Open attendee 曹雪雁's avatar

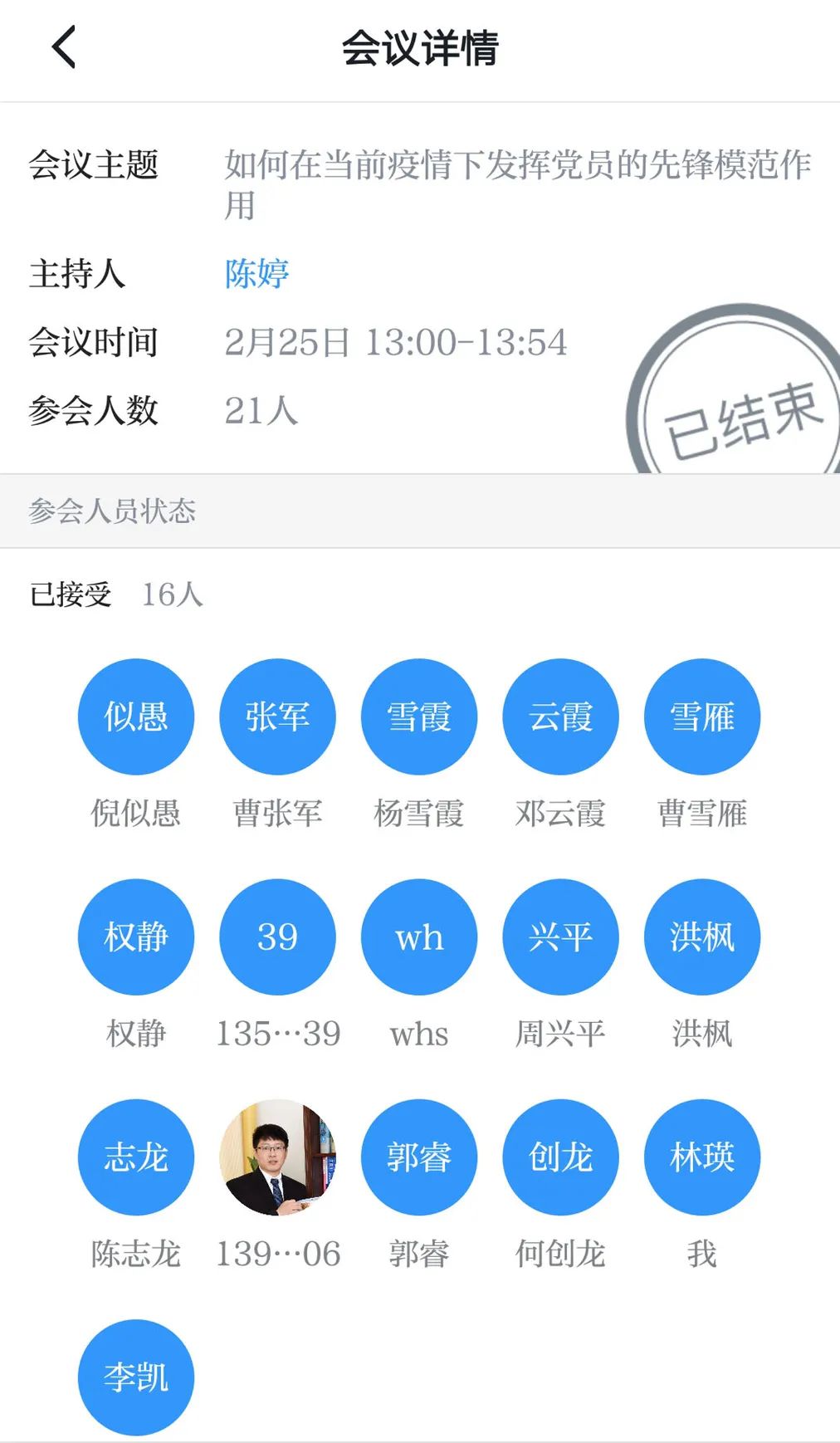point(702,717)
